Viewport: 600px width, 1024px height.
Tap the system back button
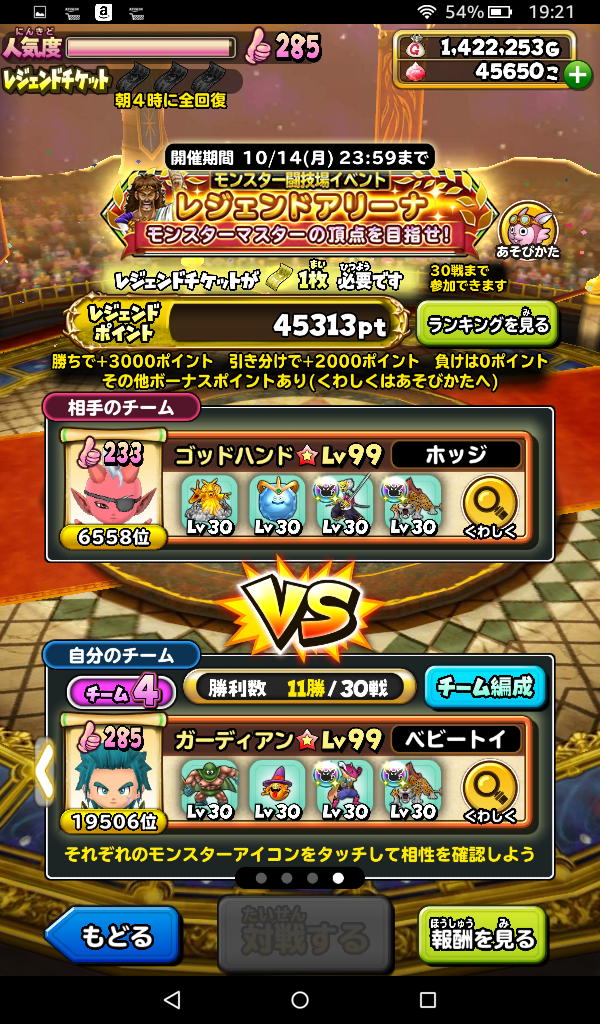coord(172,1000)
